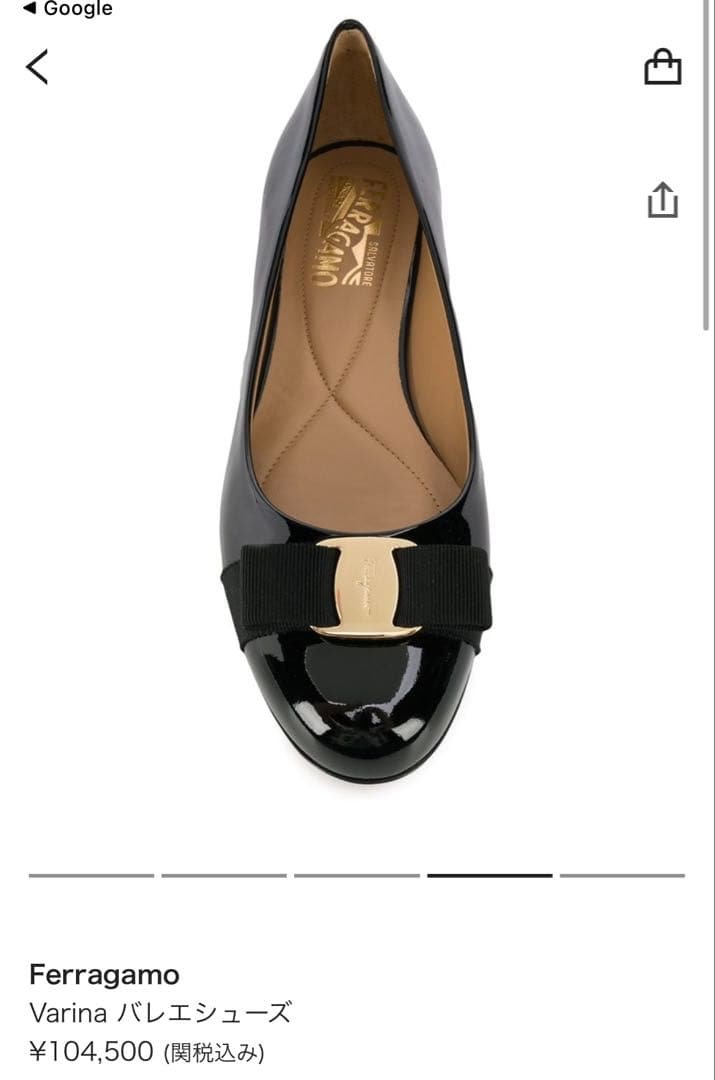Go back to the previous page

37,68
